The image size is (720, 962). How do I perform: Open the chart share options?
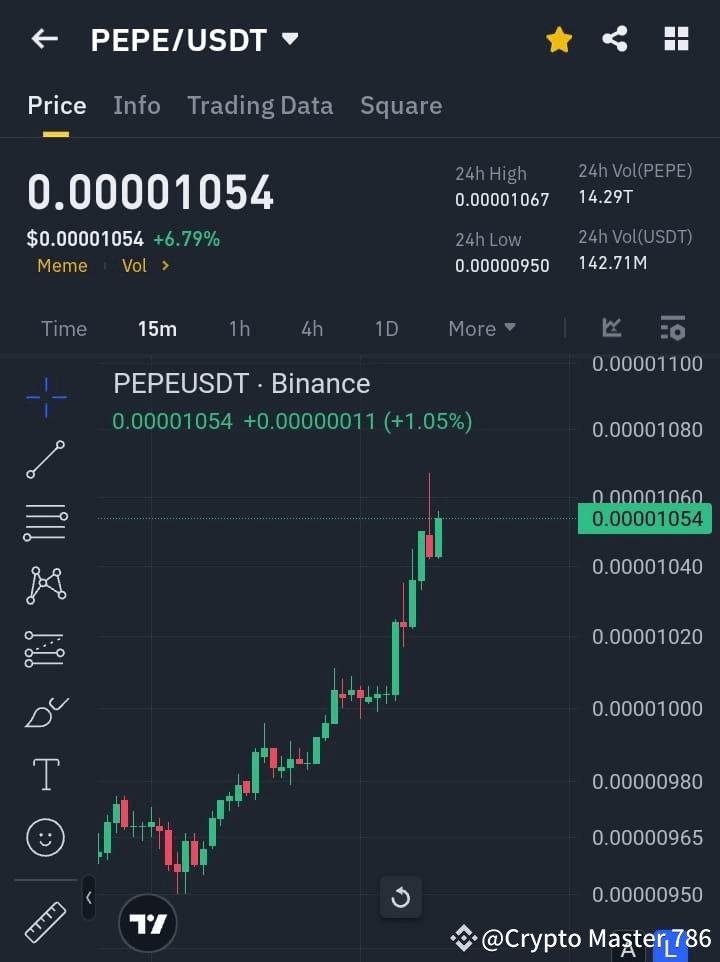click(x=616, y=39)
